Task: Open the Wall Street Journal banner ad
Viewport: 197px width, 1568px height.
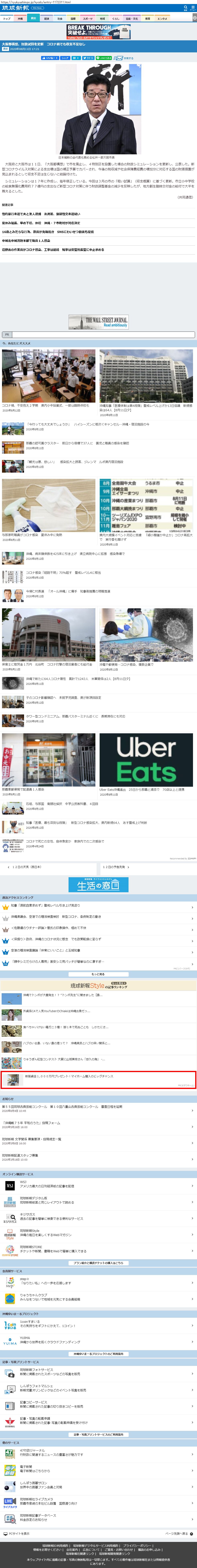Action: (99, 321)
